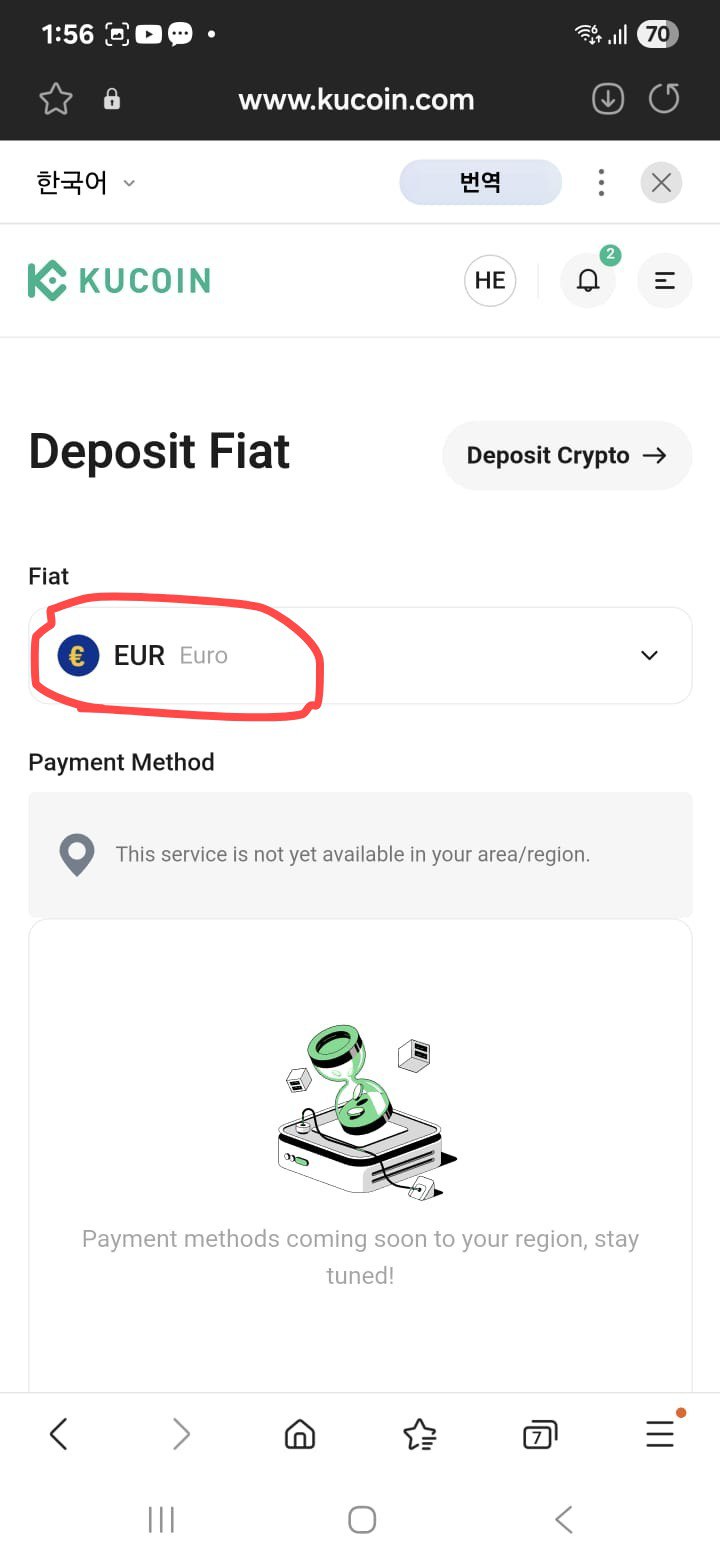
Task: Tap the 번역 translate button
Action: tap(480, 182)
